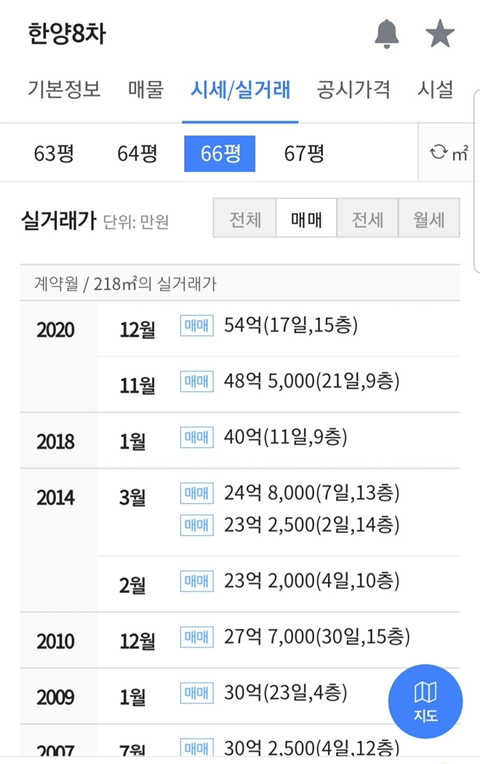The width and height of the screenshot is (480, 764).
Task: Switch to the 기본정보 tab
Action: [64, 90]
